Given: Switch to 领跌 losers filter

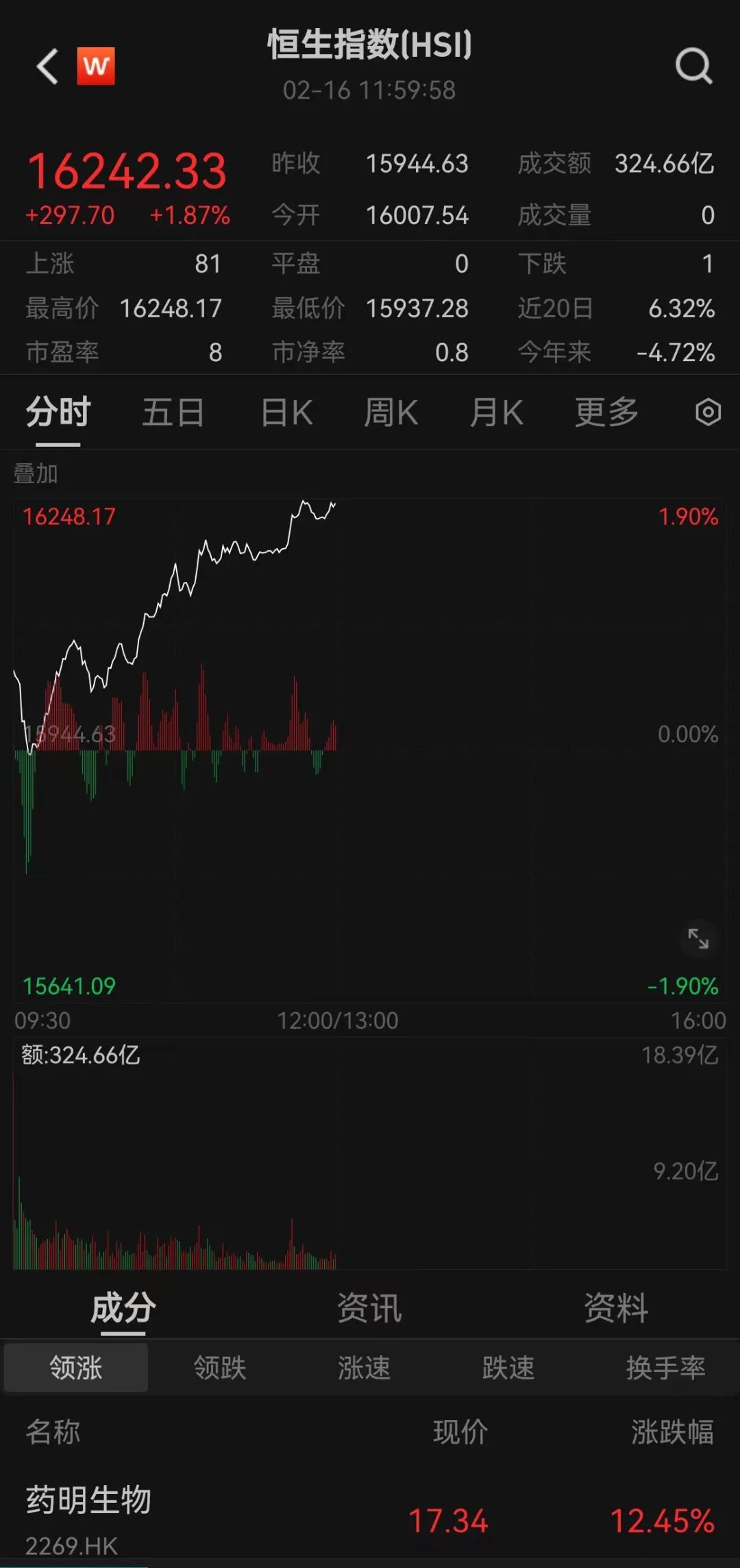Looking at the screenshot, I should click(219, 1367).
